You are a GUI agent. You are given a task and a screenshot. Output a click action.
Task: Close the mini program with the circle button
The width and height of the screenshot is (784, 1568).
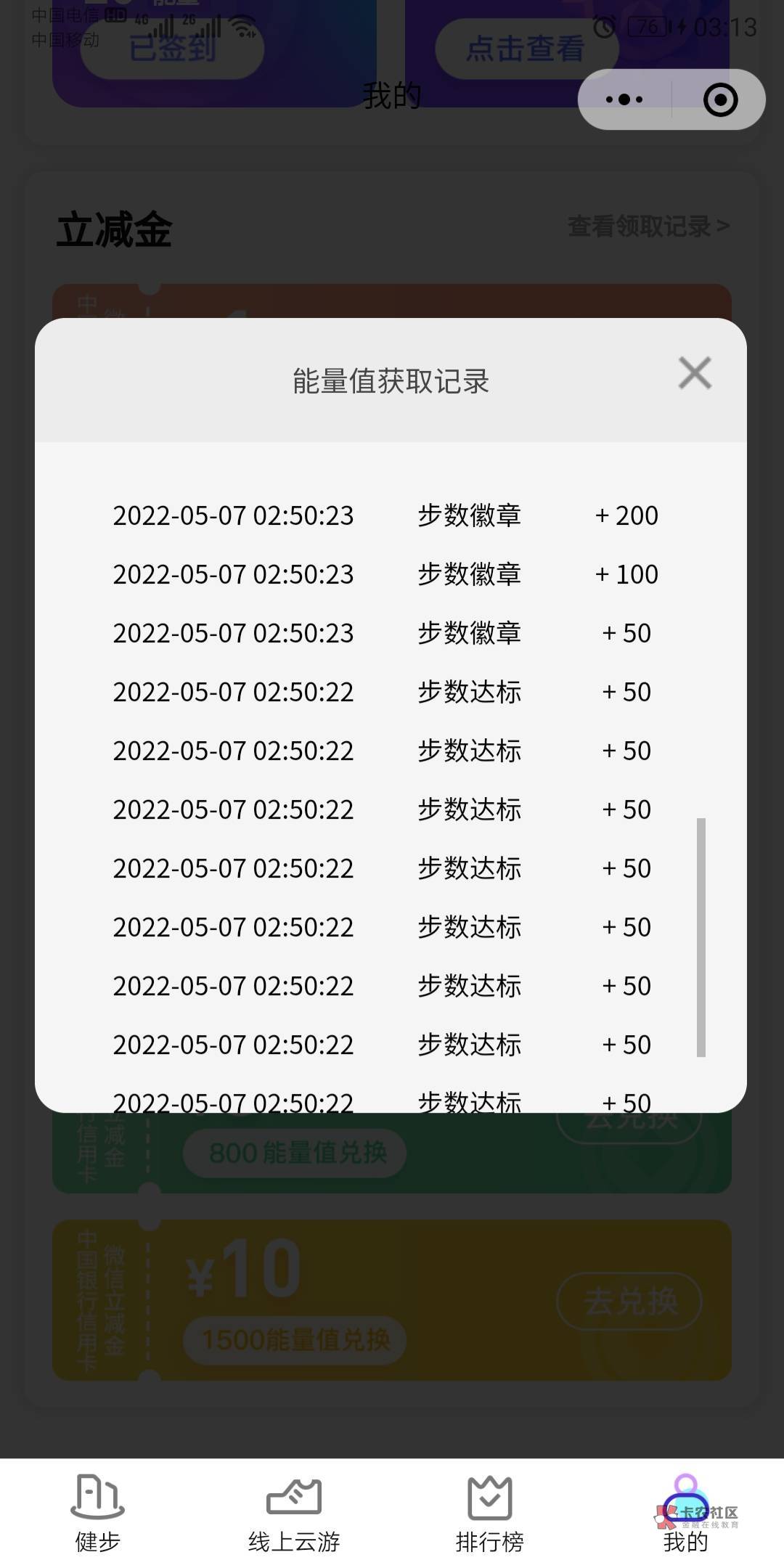point(720,99)
